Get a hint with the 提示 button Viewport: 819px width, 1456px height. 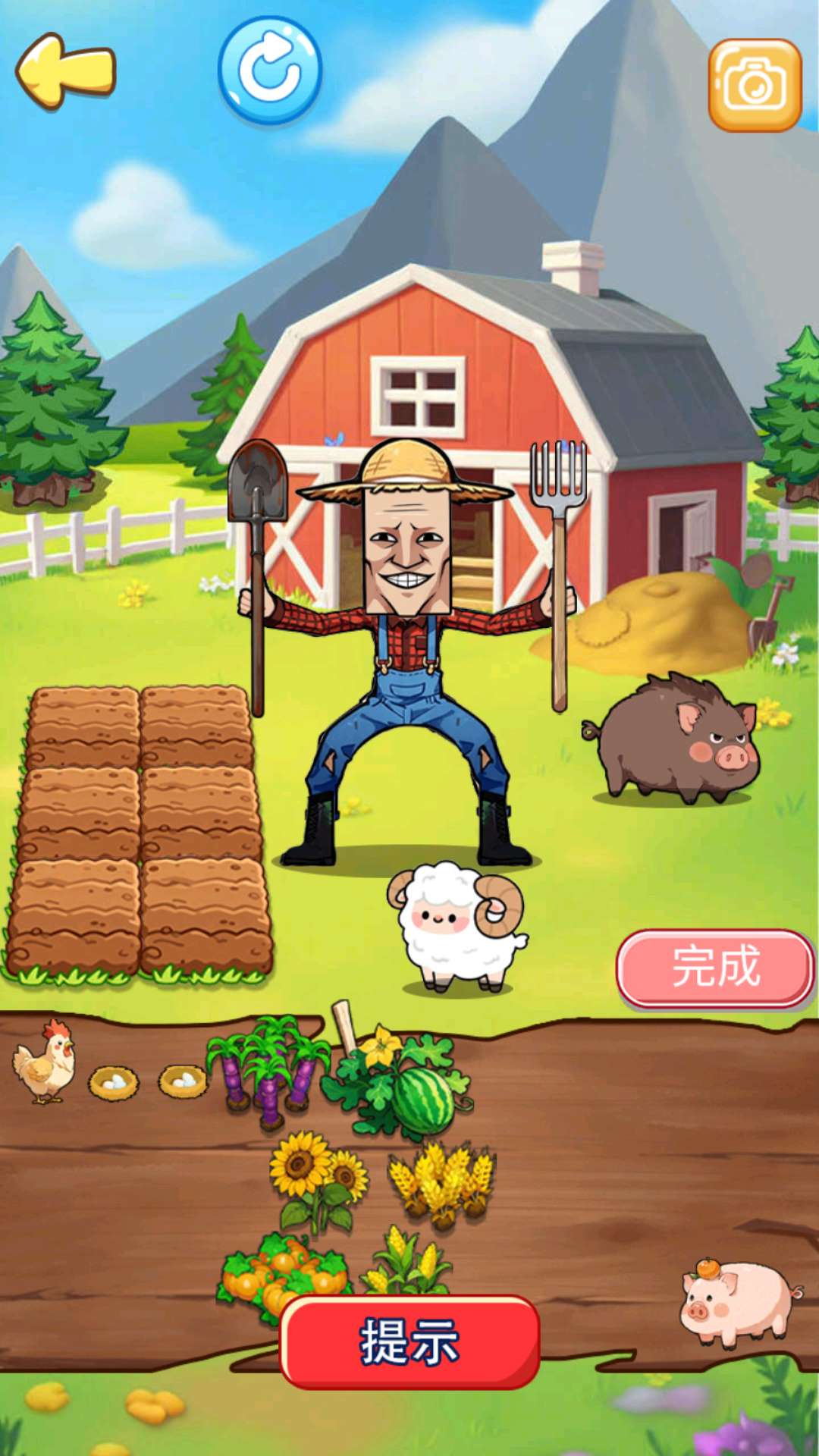click(409, 1341)
